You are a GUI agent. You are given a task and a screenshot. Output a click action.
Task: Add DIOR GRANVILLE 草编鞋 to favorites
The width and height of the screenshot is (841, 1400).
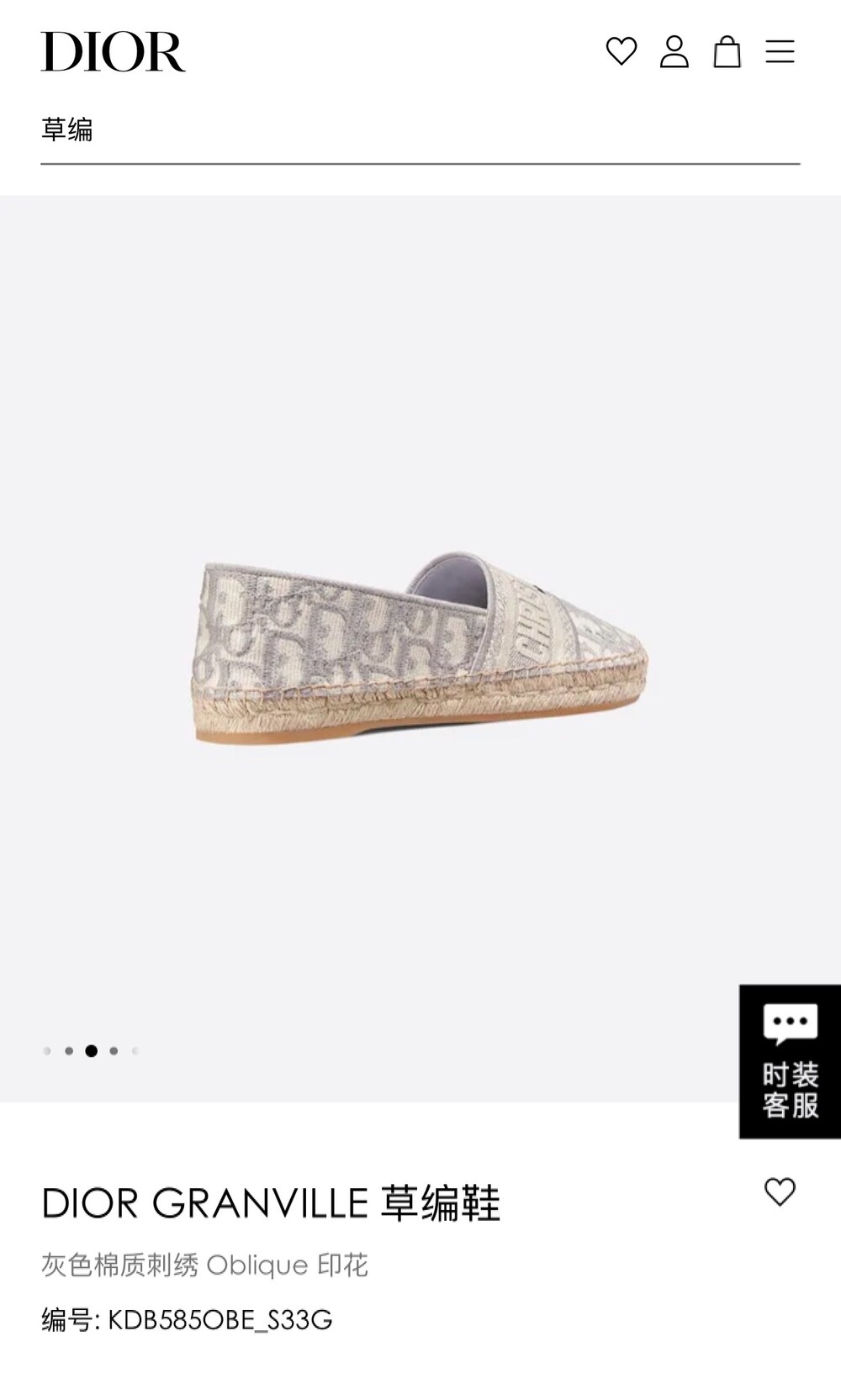(x=780, y=1191)
